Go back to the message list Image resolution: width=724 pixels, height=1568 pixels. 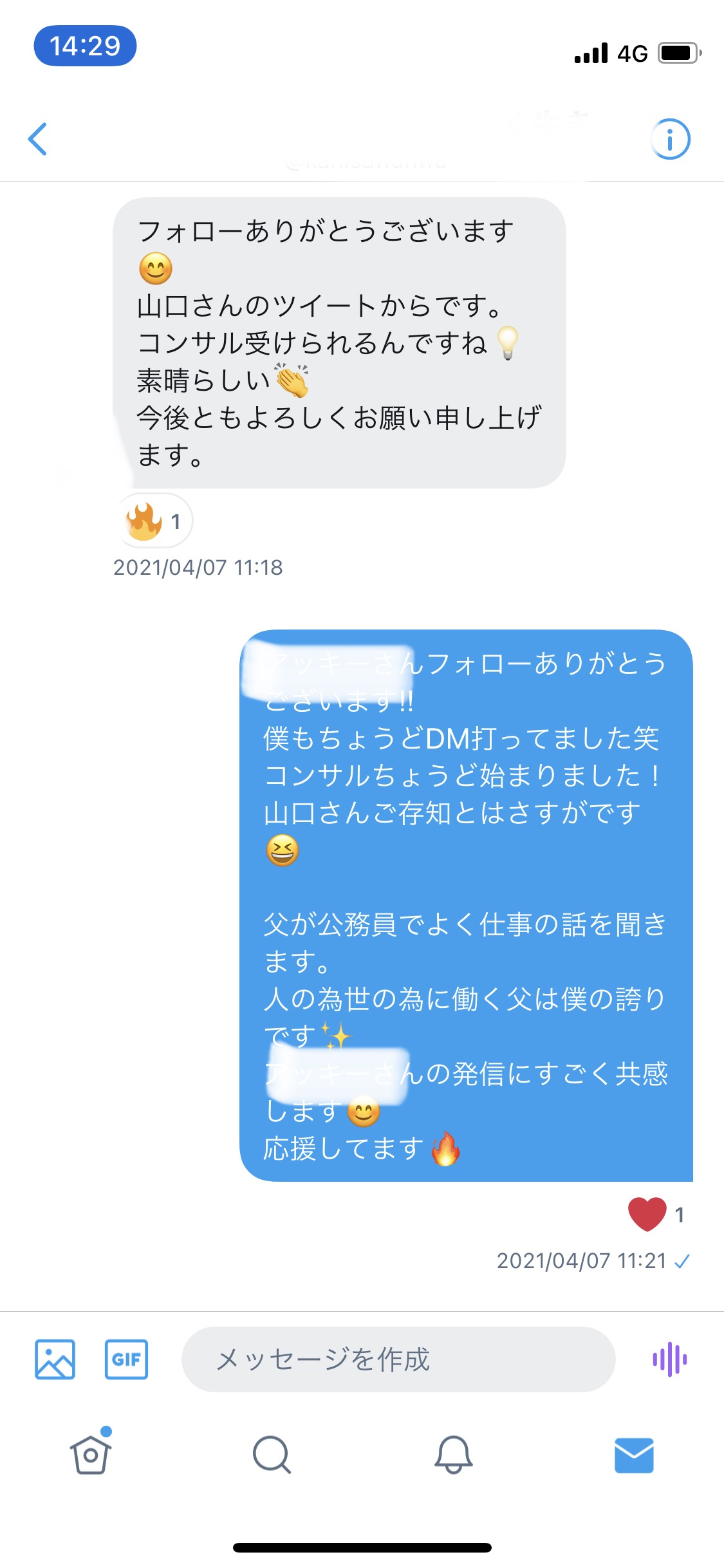tap(38, 139)
